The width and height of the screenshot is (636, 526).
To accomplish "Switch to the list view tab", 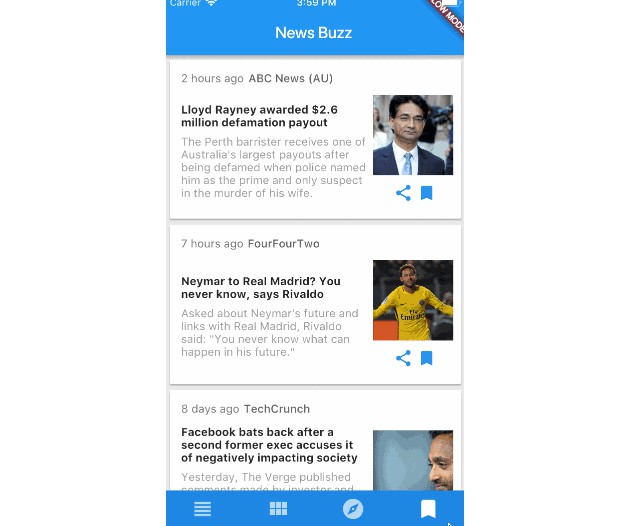I will (203, 509).
